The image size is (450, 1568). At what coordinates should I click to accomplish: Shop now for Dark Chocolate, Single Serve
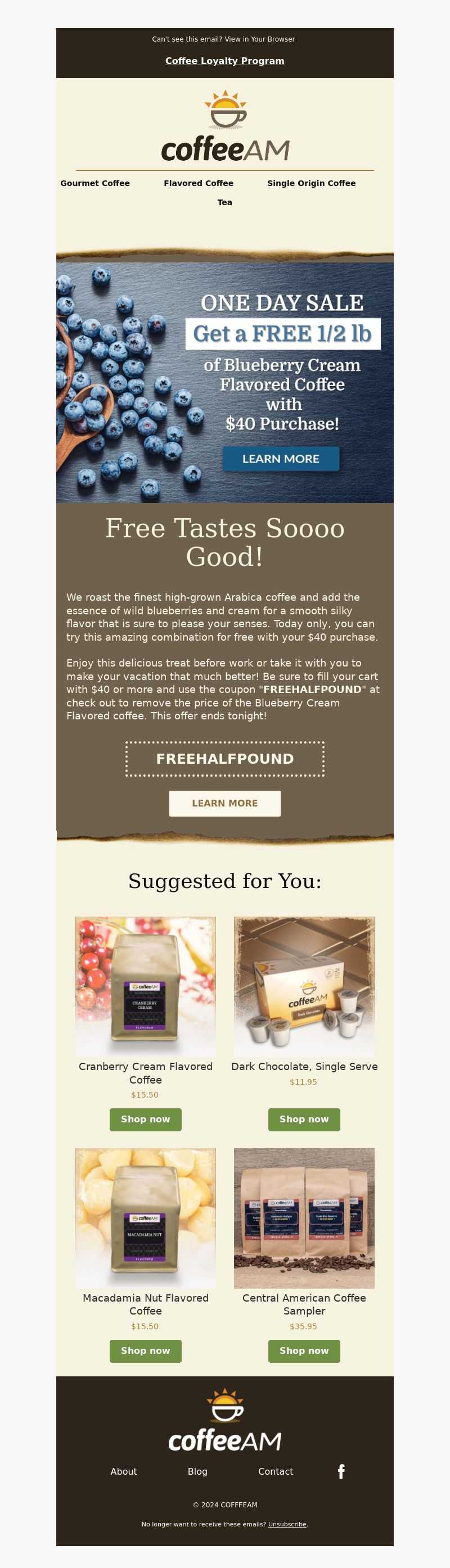point(304,1120)
